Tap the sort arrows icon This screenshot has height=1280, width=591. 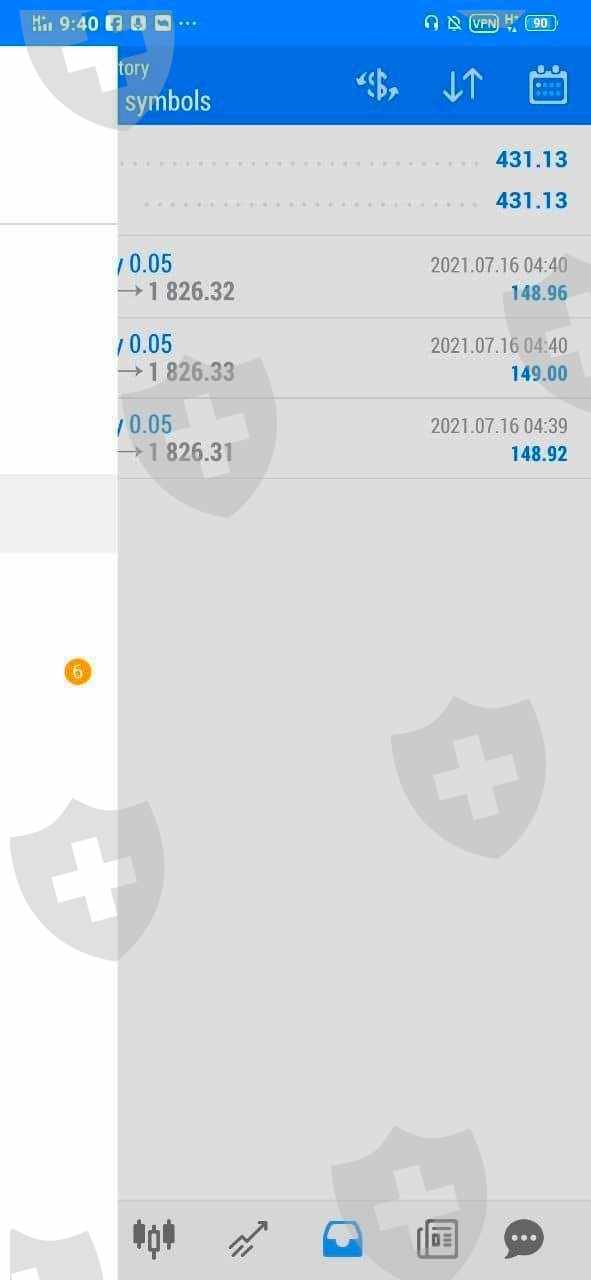[462, 86]
